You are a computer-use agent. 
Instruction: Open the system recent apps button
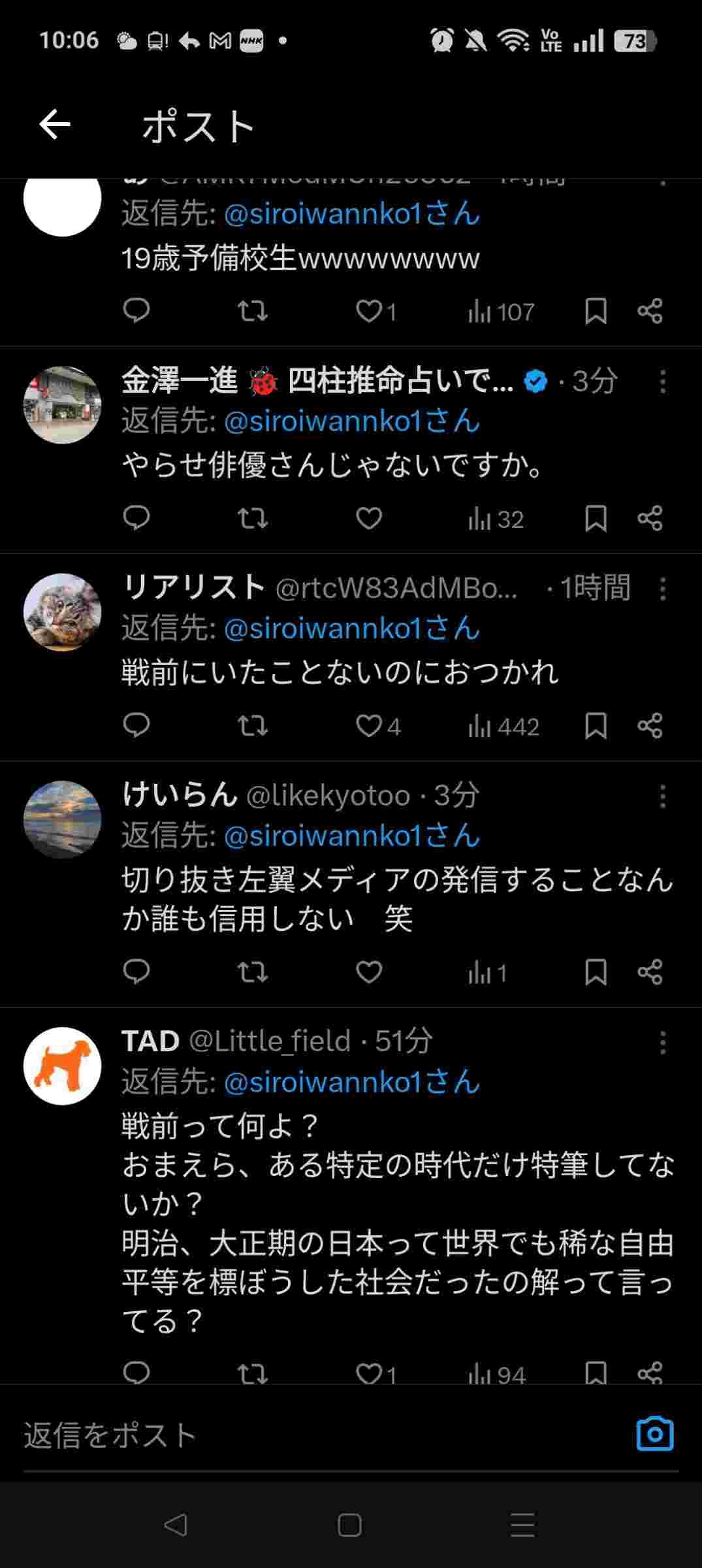[x=522, y=1525]
